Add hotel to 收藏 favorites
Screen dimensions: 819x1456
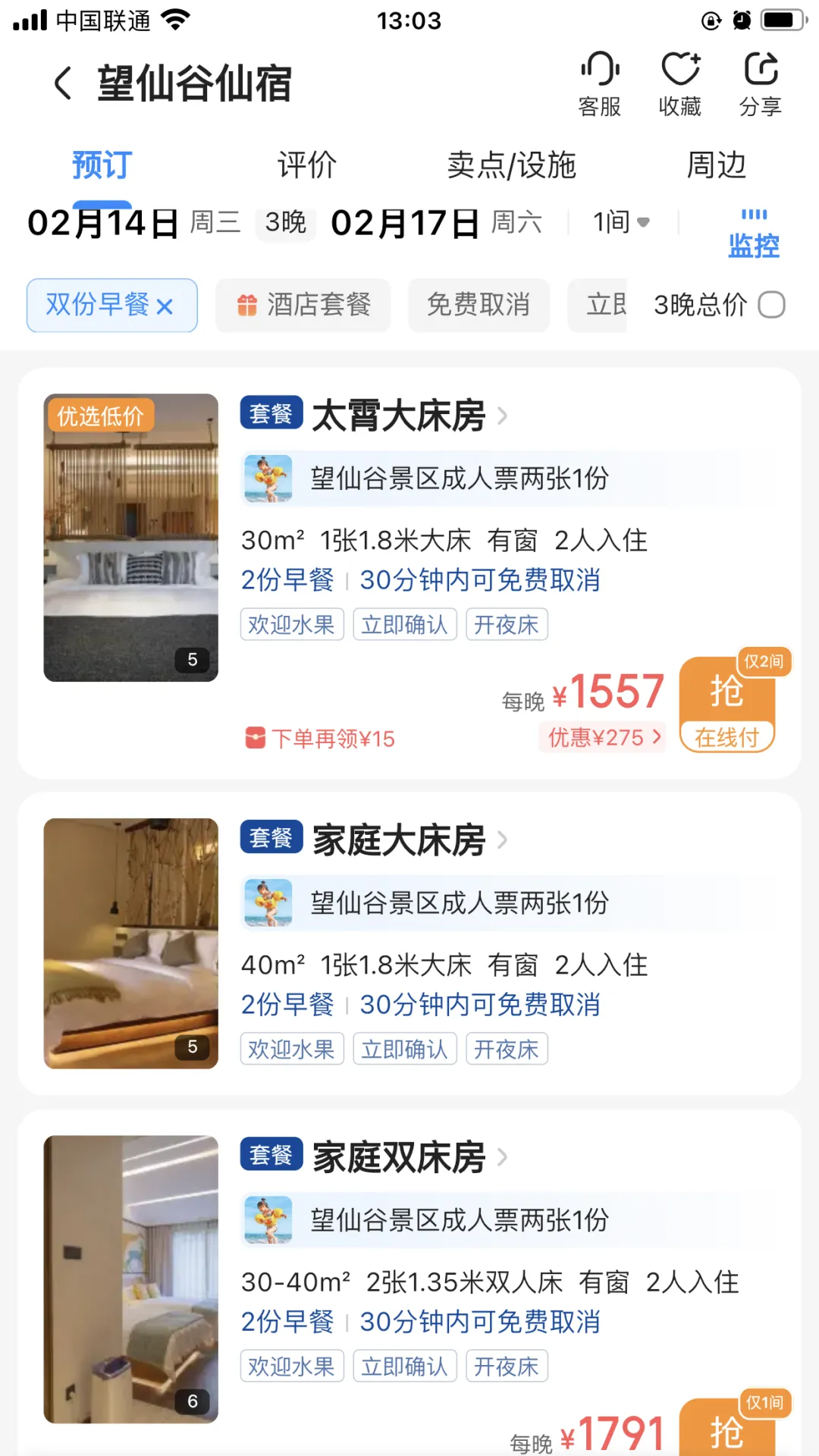[679, 83]
